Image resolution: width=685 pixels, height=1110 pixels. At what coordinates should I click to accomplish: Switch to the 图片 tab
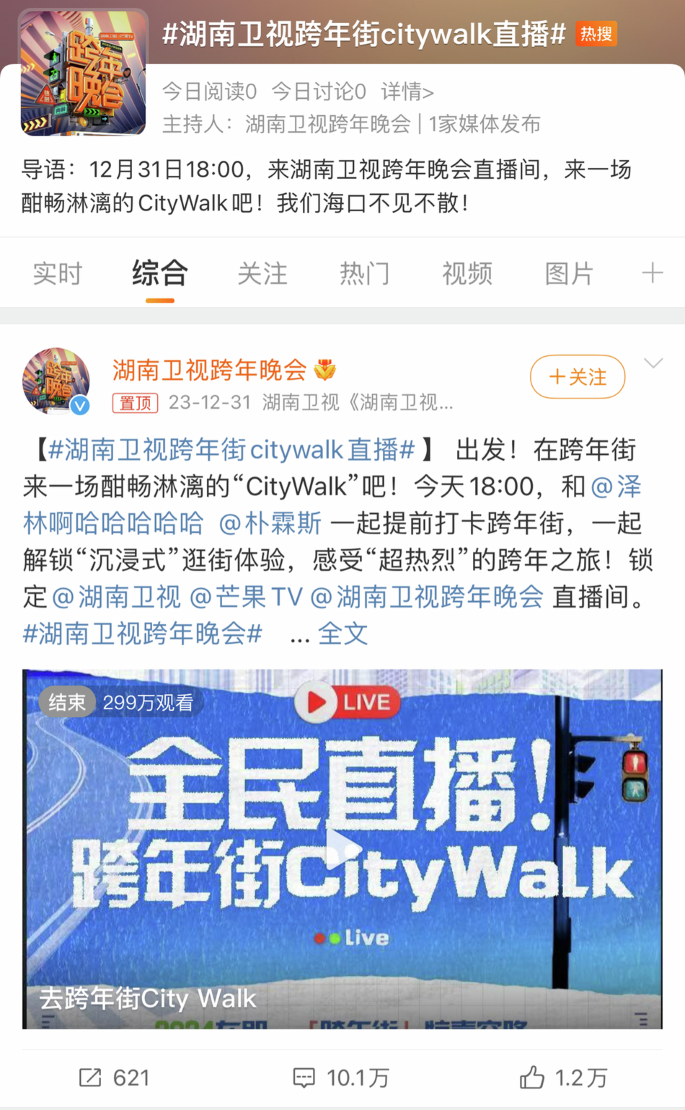pyautogui.click(x=569, y=273)
